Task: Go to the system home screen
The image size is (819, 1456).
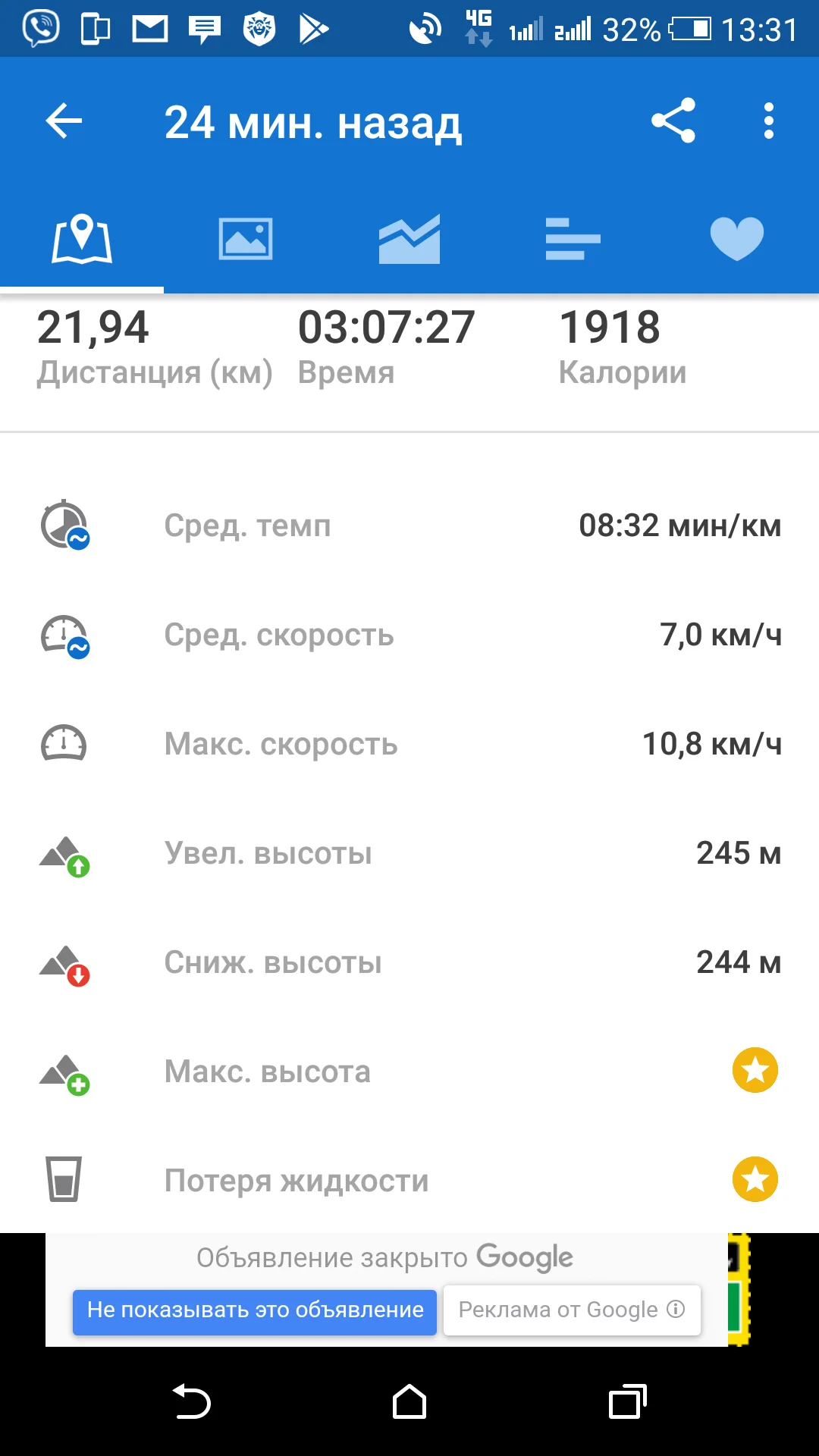Action: click(409, 1401)
